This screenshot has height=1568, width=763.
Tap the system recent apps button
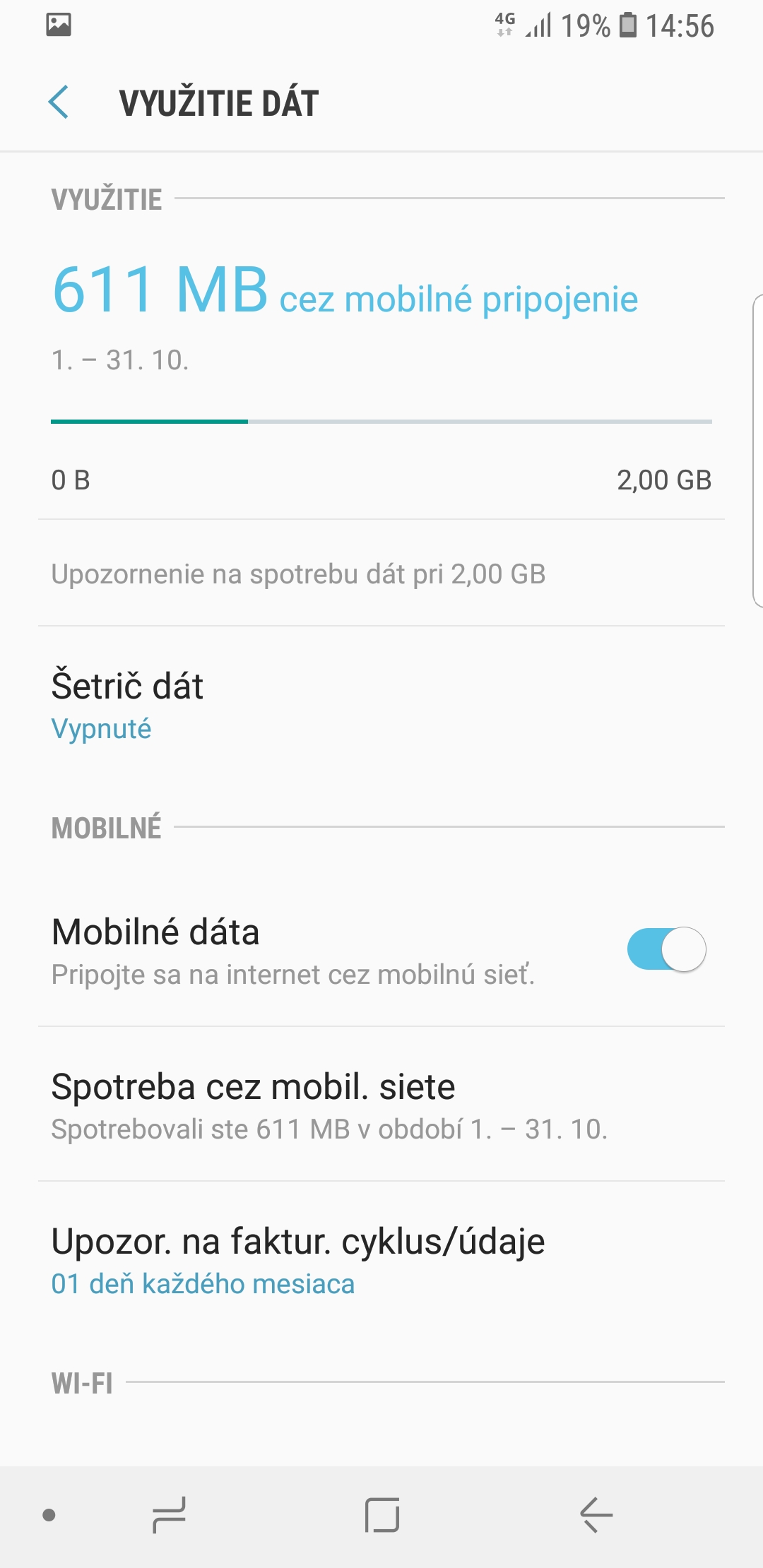pos(169,1515)
